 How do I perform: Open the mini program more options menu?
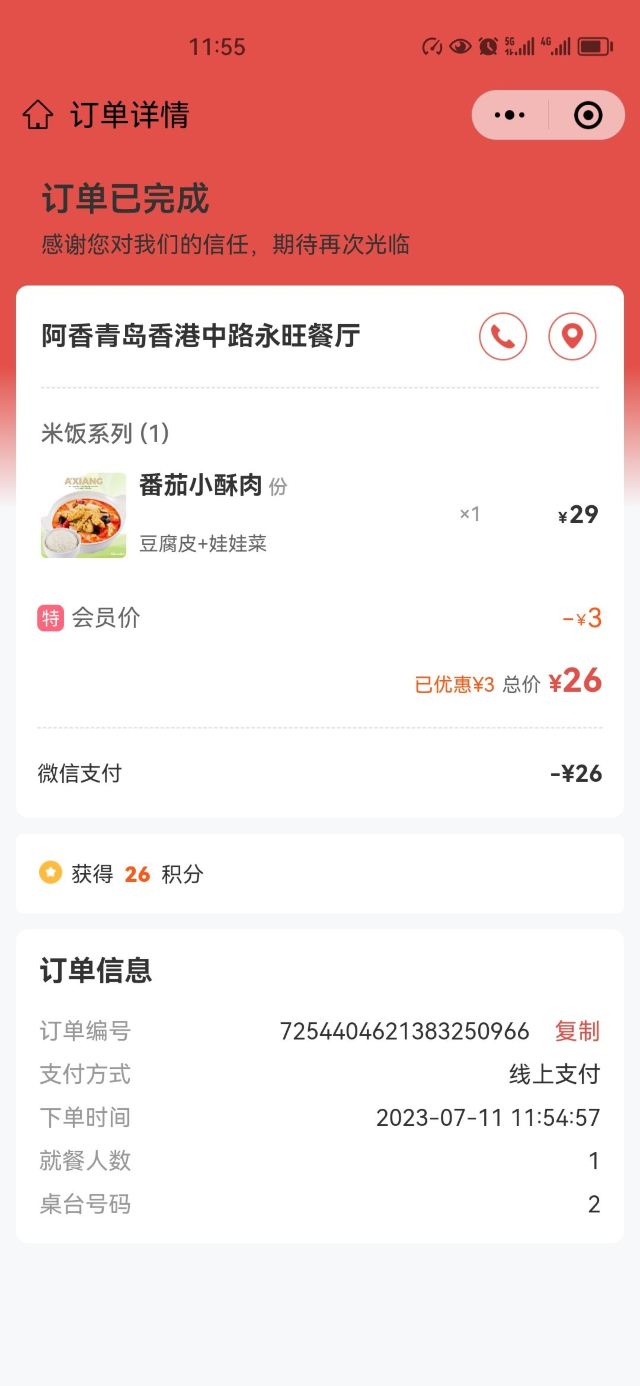click(x=510, y=115)
